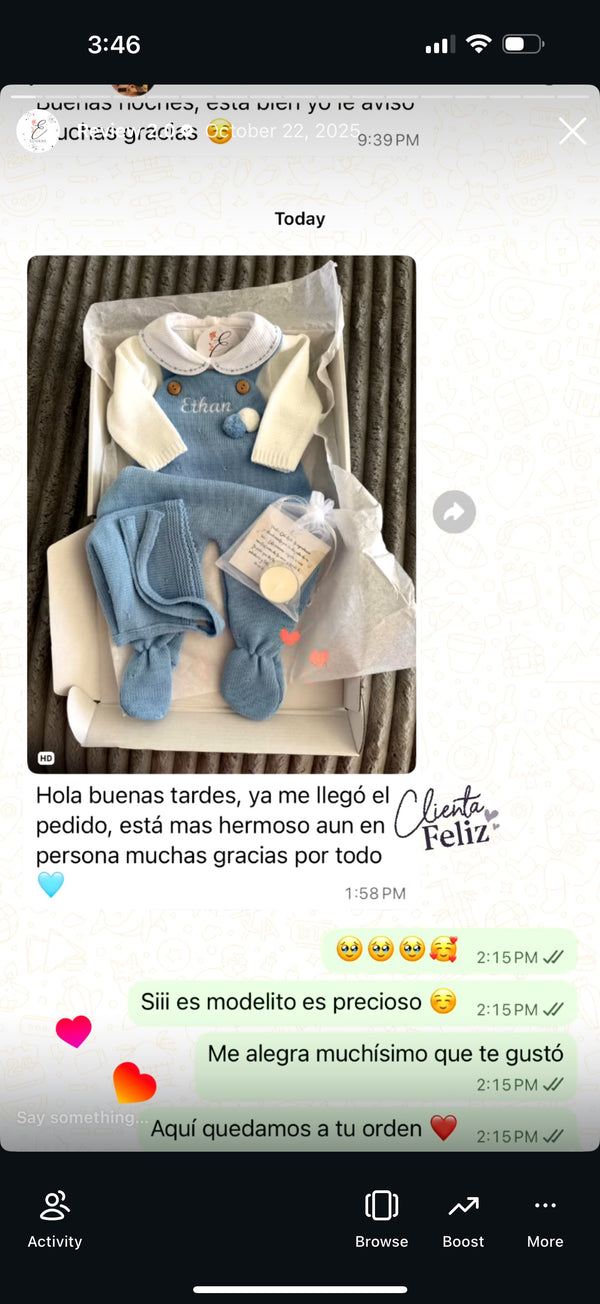Tap the Say something field
The height and width of the screenshot is (1304, 600).
pos(82,1118)
